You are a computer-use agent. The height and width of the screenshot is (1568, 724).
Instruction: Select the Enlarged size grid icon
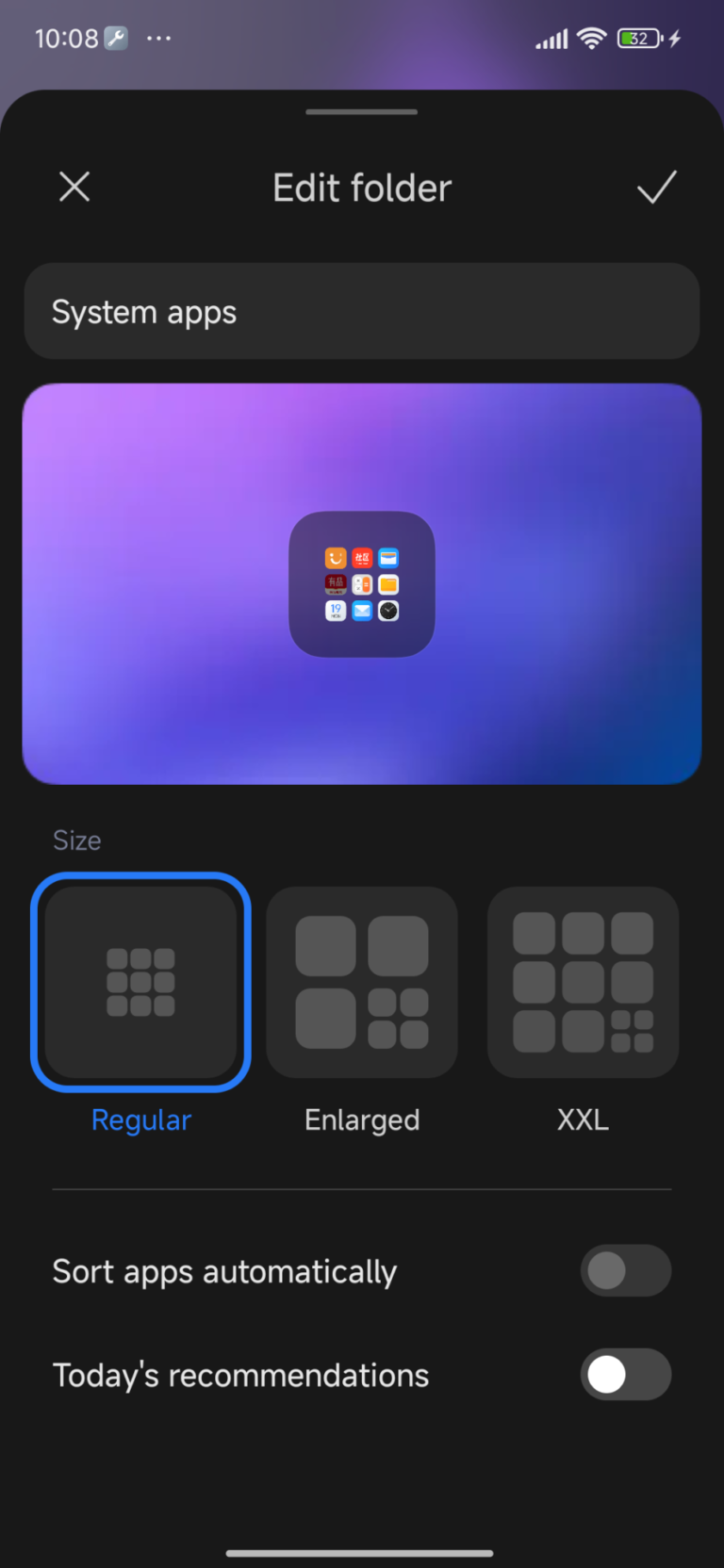(x=361, y=982)
